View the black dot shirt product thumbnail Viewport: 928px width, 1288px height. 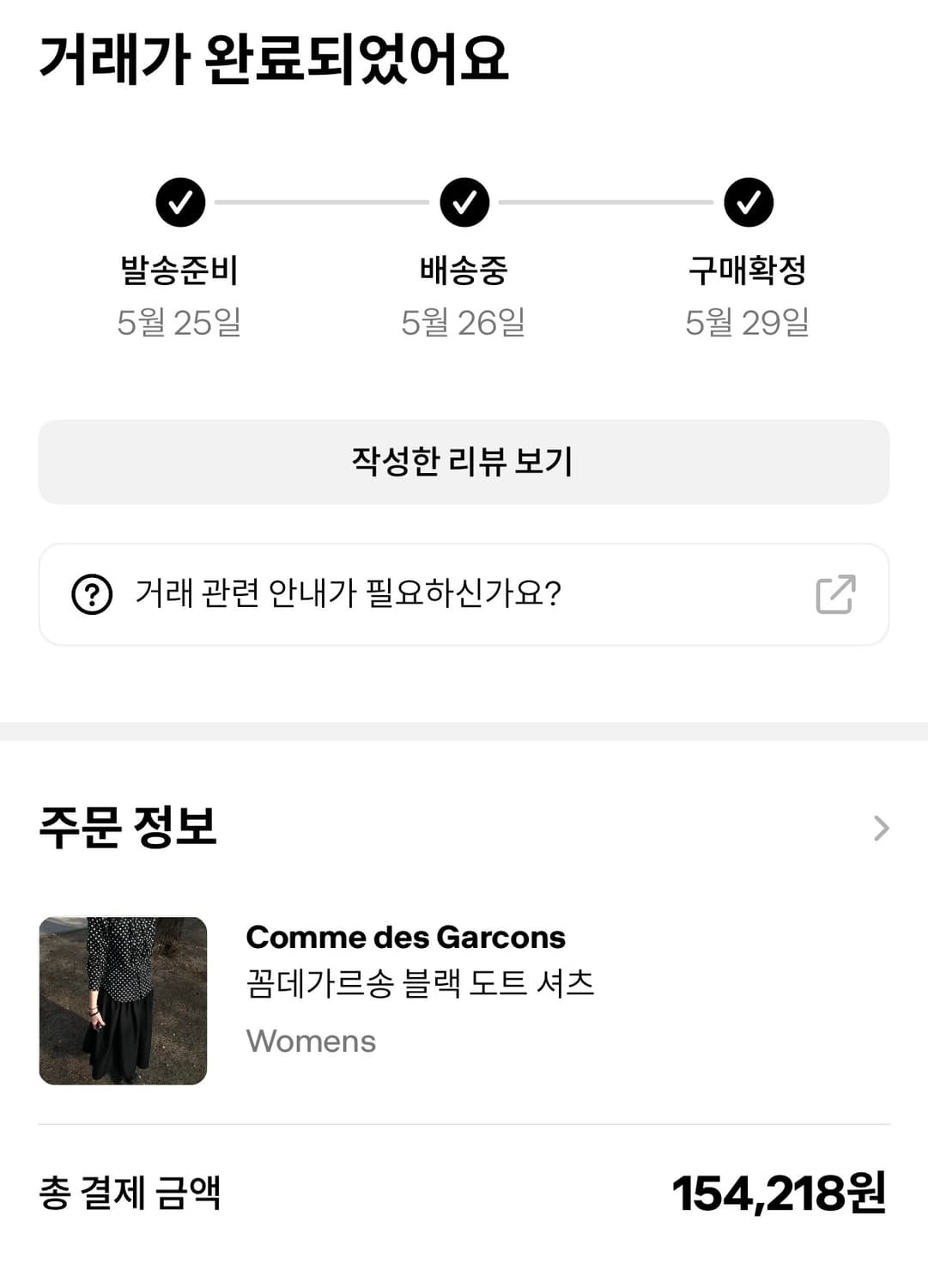(123, 1000)
